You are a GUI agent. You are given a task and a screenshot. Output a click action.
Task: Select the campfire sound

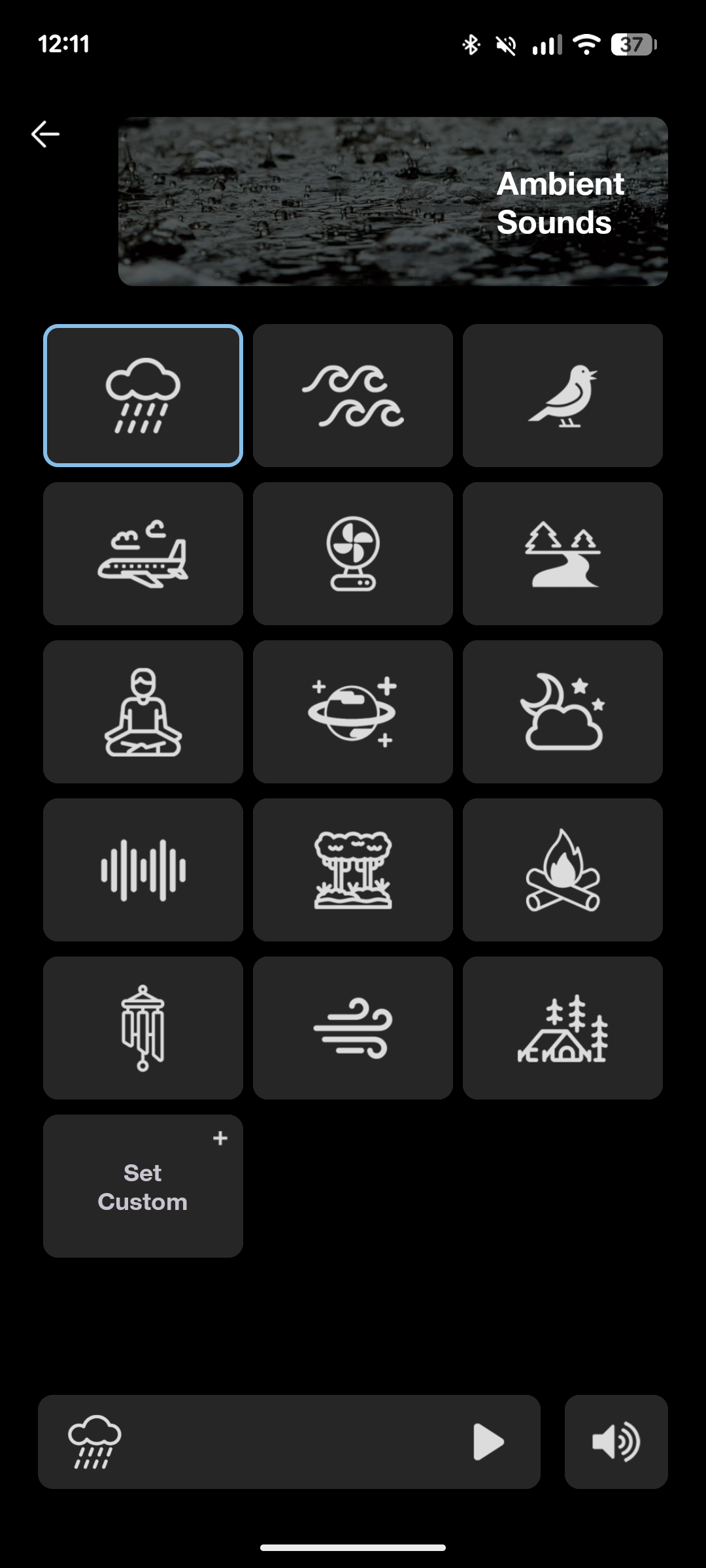pos(563,870)
